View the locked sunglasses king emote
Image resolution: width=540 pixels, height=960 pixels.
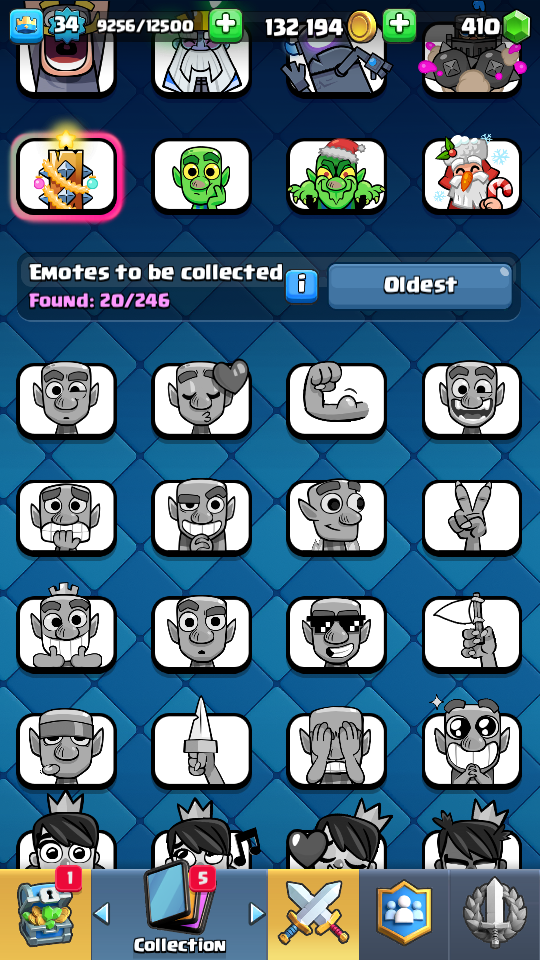click(x=337, y=634)
